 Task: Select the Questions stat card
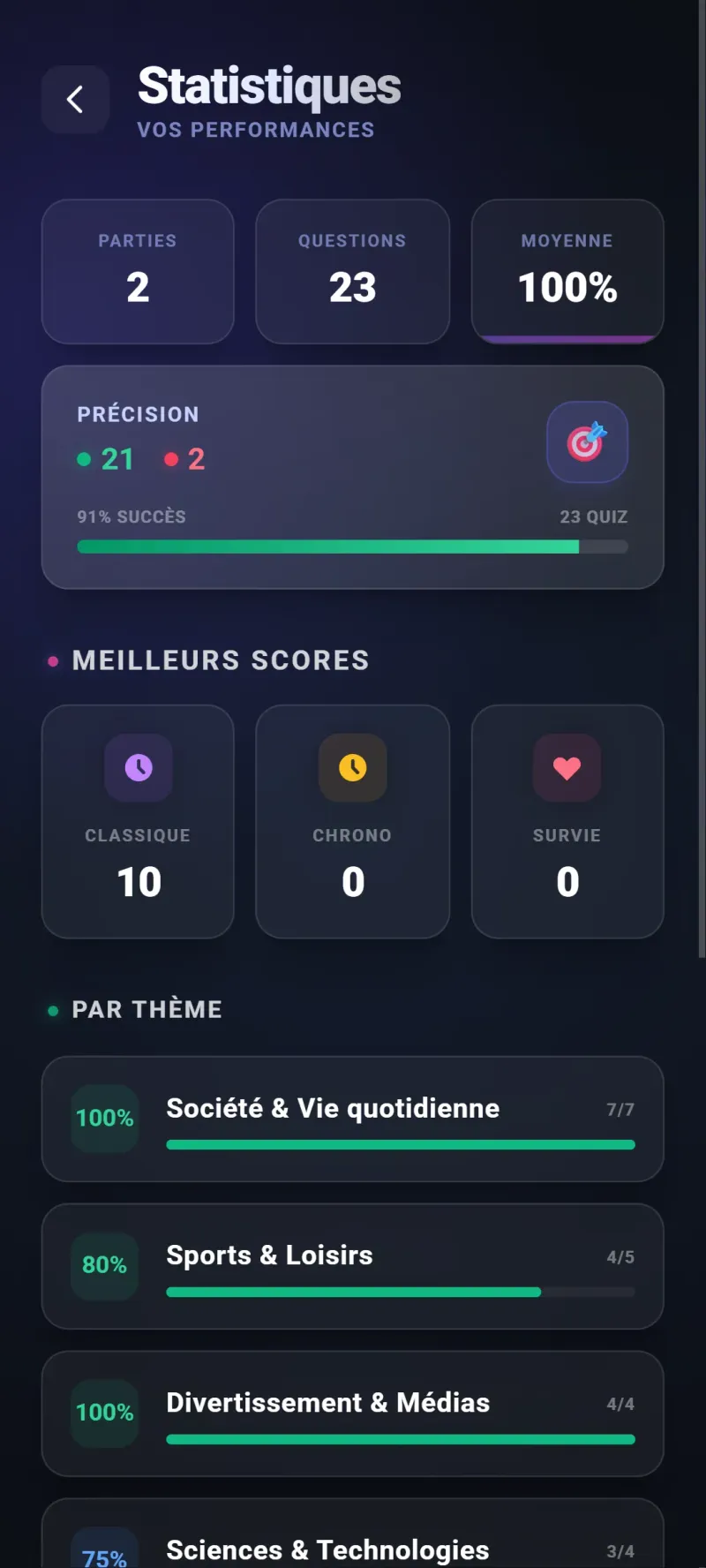(x=352, y=271)
